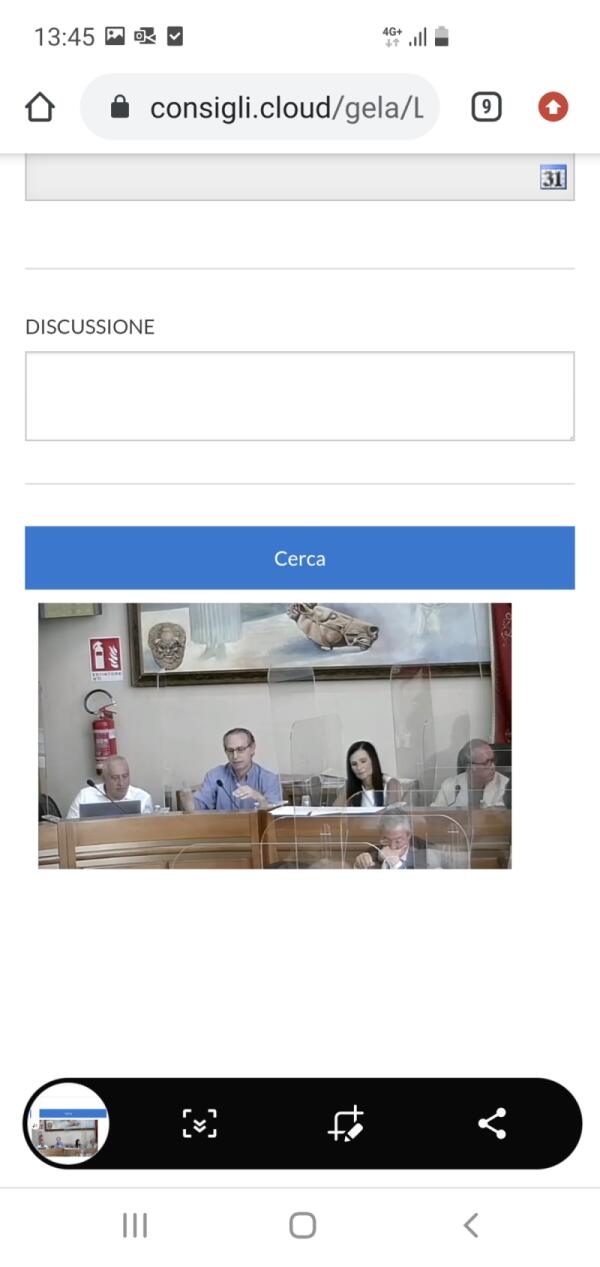Open recent apps from navigation bar
Screen dimensions: 600x1267
135,1225
